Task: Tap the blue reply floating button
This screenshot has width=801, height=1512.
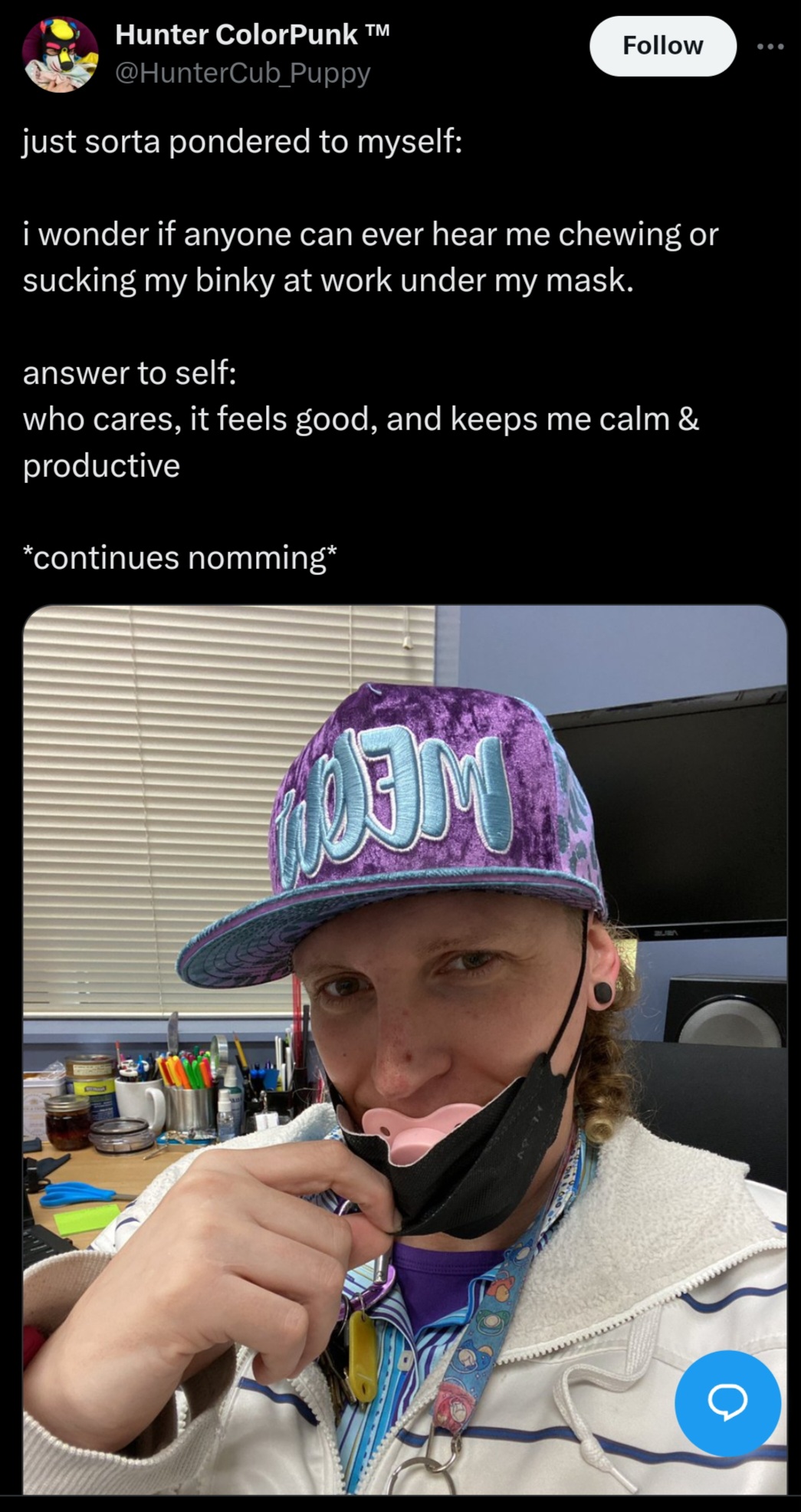Action: 727,1403
